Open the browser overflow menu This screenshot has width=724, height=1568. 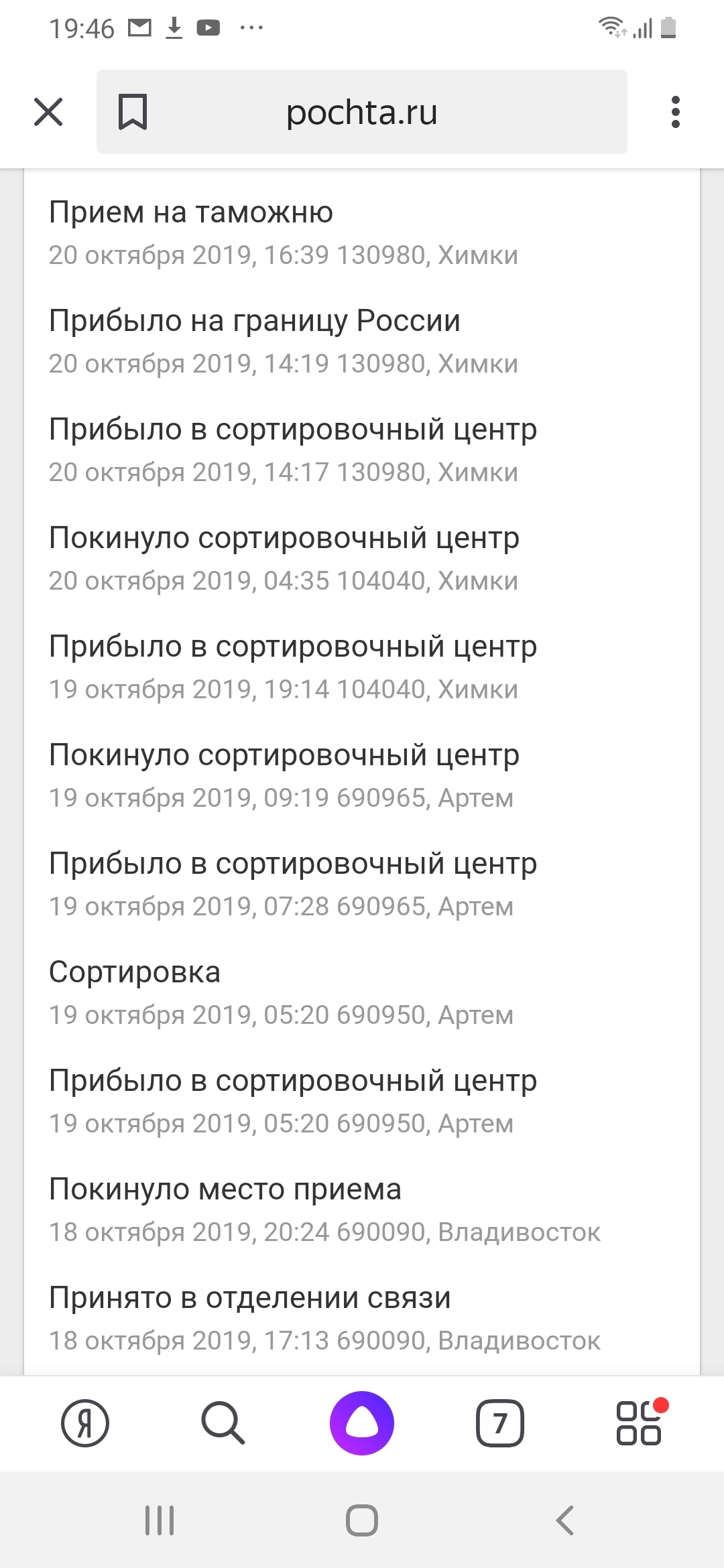(675, 112)
